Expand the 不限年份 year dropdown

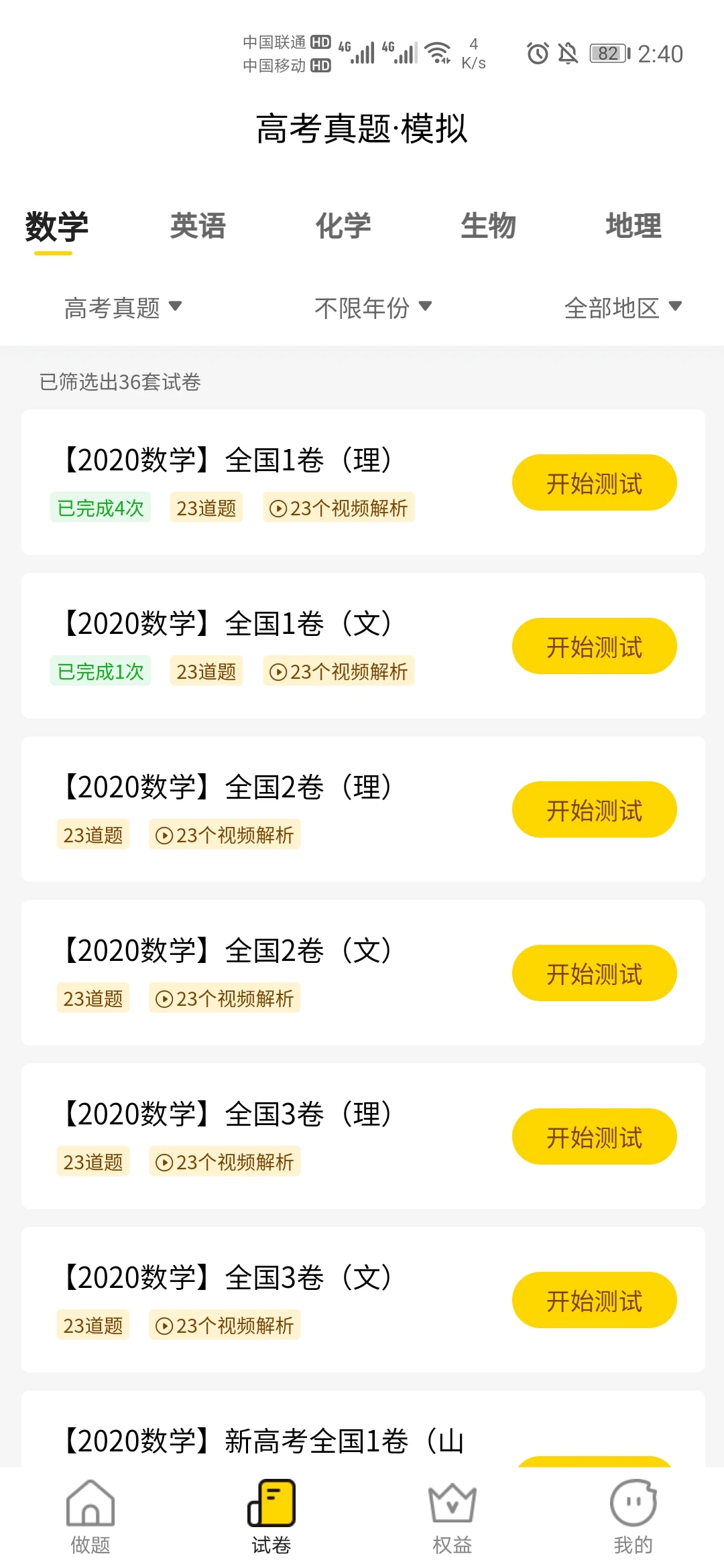pos(371,308)
